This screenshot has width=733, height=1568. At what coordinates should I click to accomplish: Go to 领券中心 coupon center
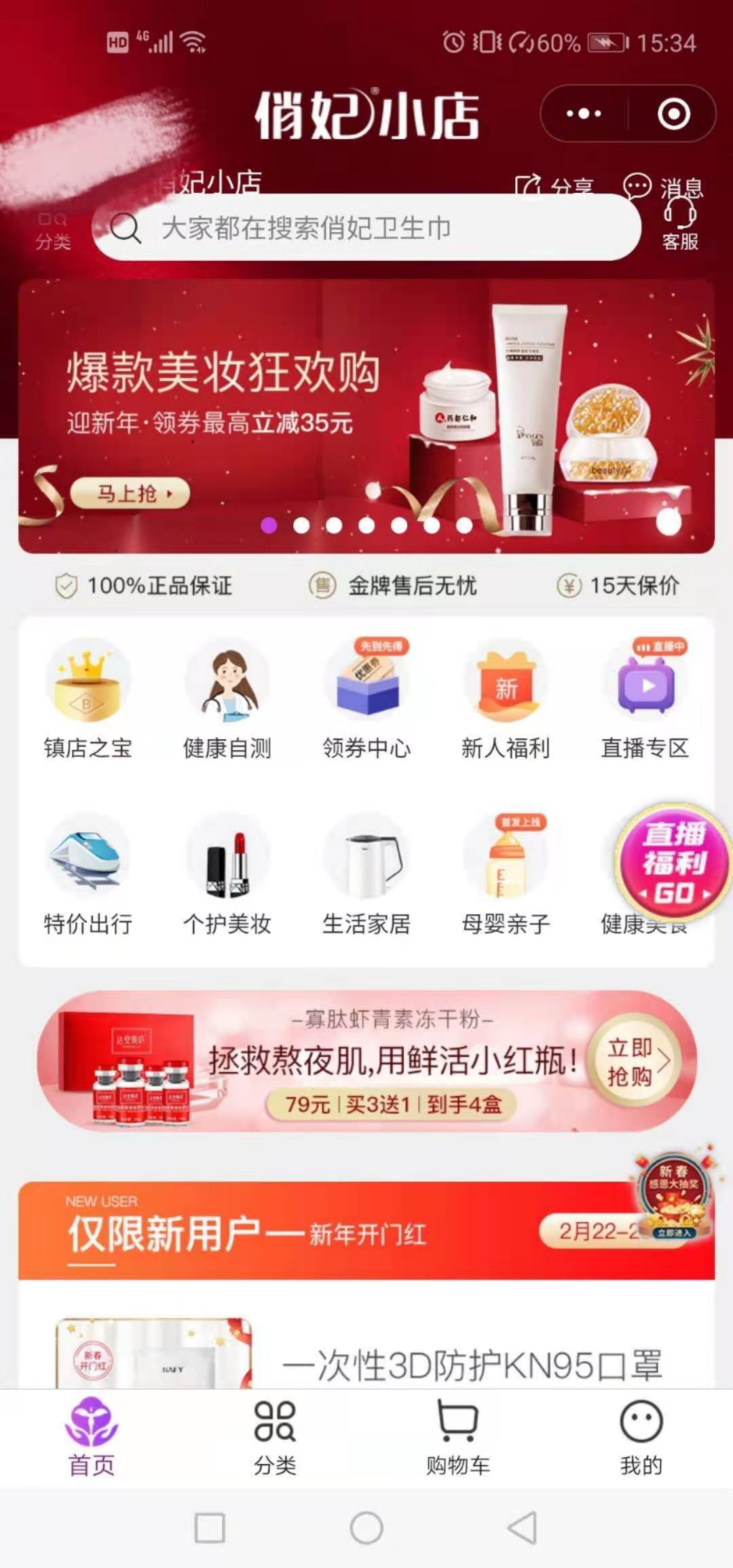pyautogui.click(x=366, y=699)
